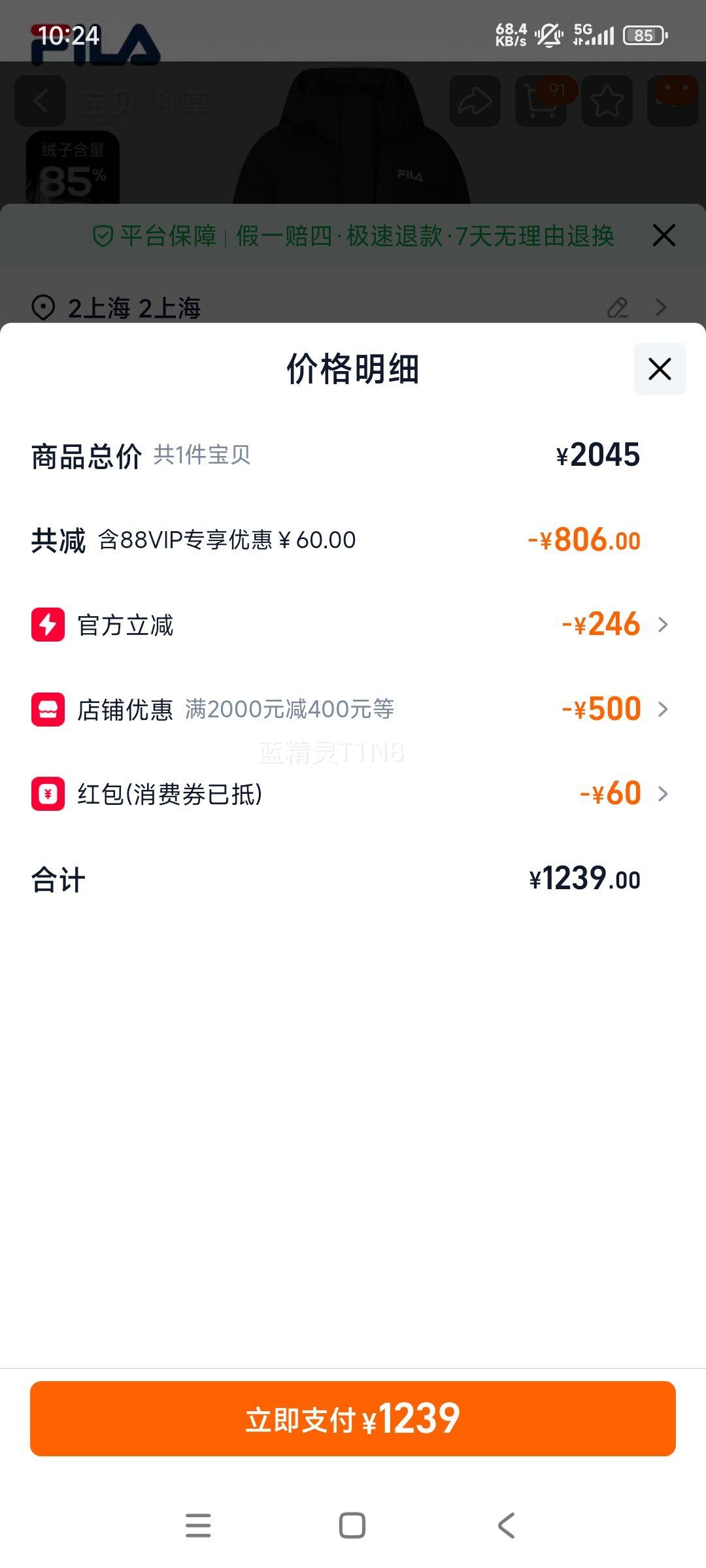Expand the 官方立减 discount details
This screenshot has width=706, height=1568.
662,625
